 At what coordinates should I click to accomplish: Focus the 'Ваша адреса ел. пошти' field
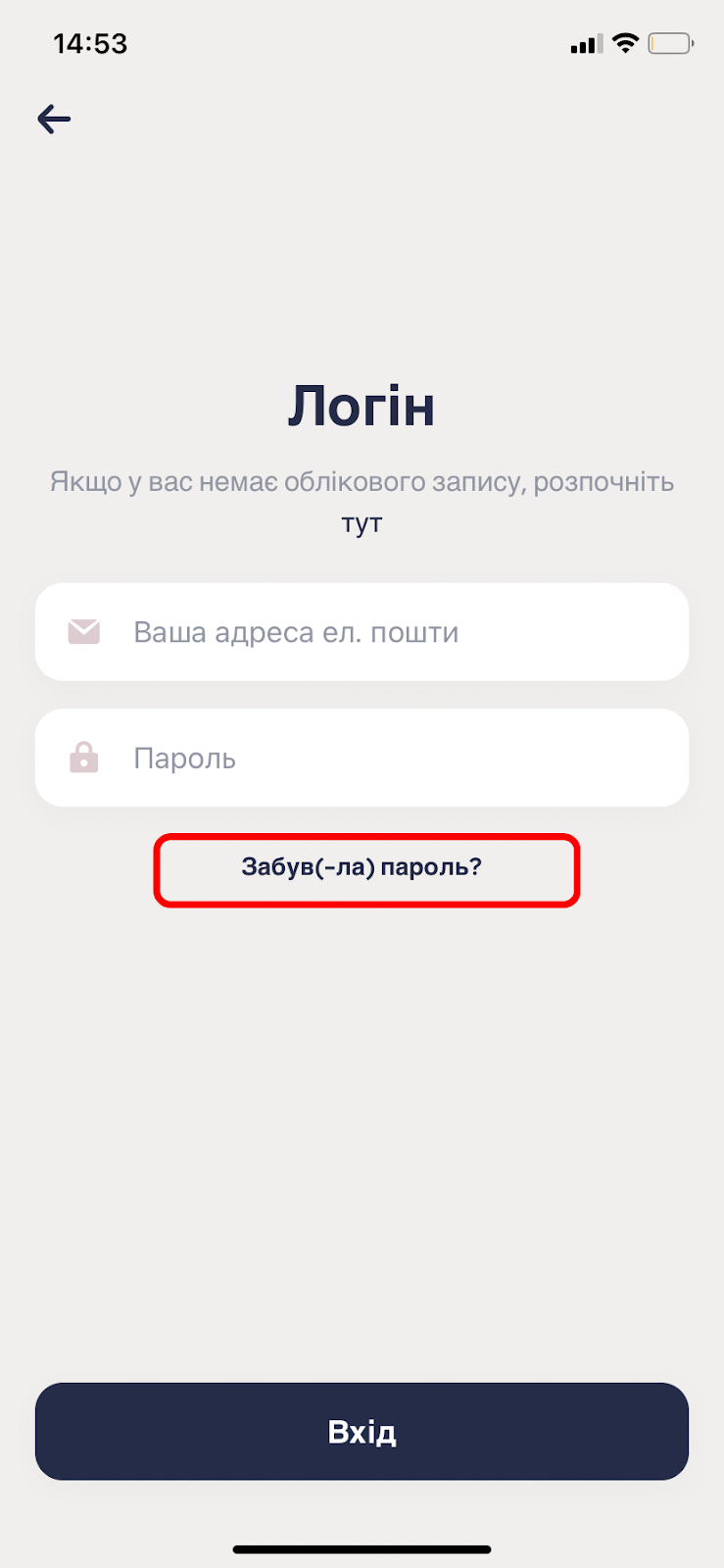pos(362,632)
